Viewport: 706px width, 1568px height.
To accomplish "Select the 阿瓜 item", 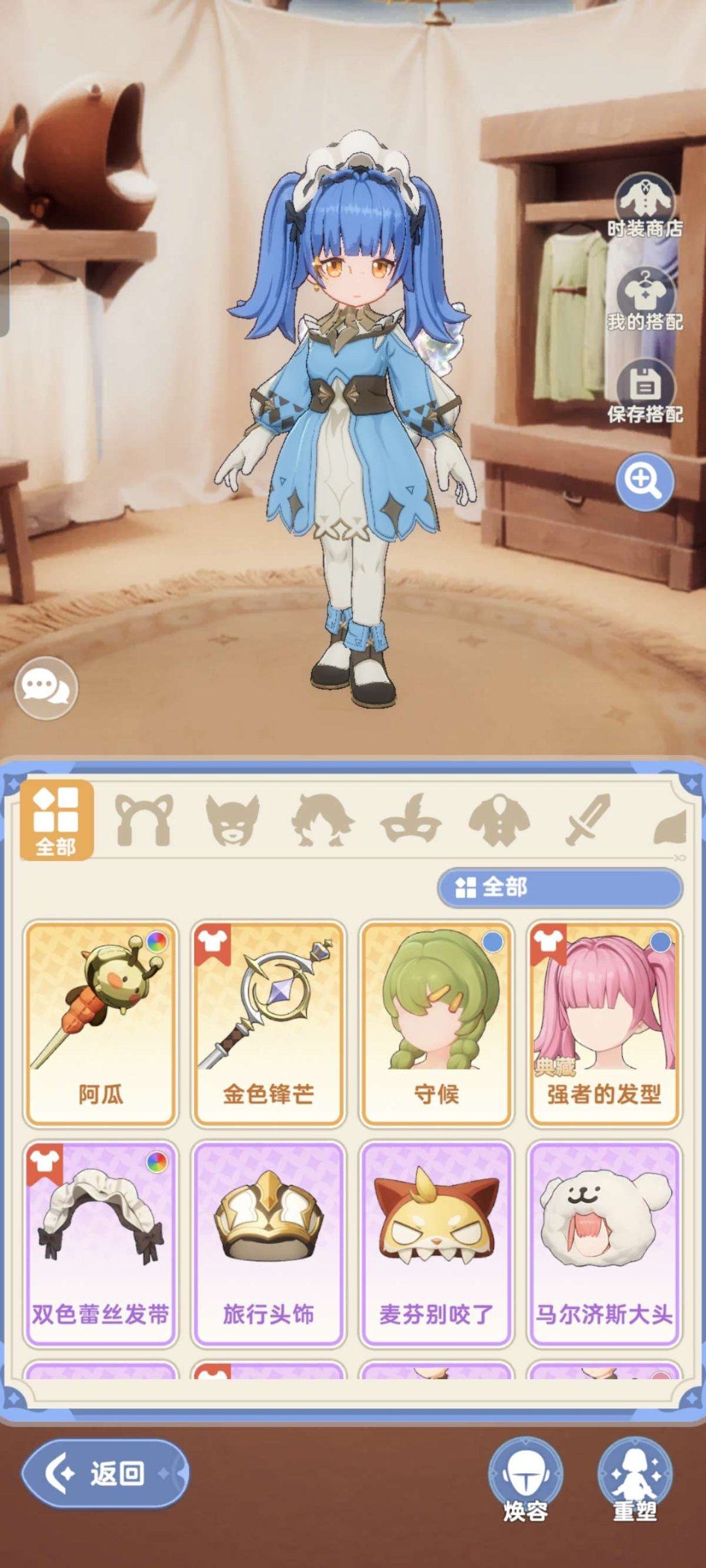I will pyautogui.click(x=101, y=1023).
